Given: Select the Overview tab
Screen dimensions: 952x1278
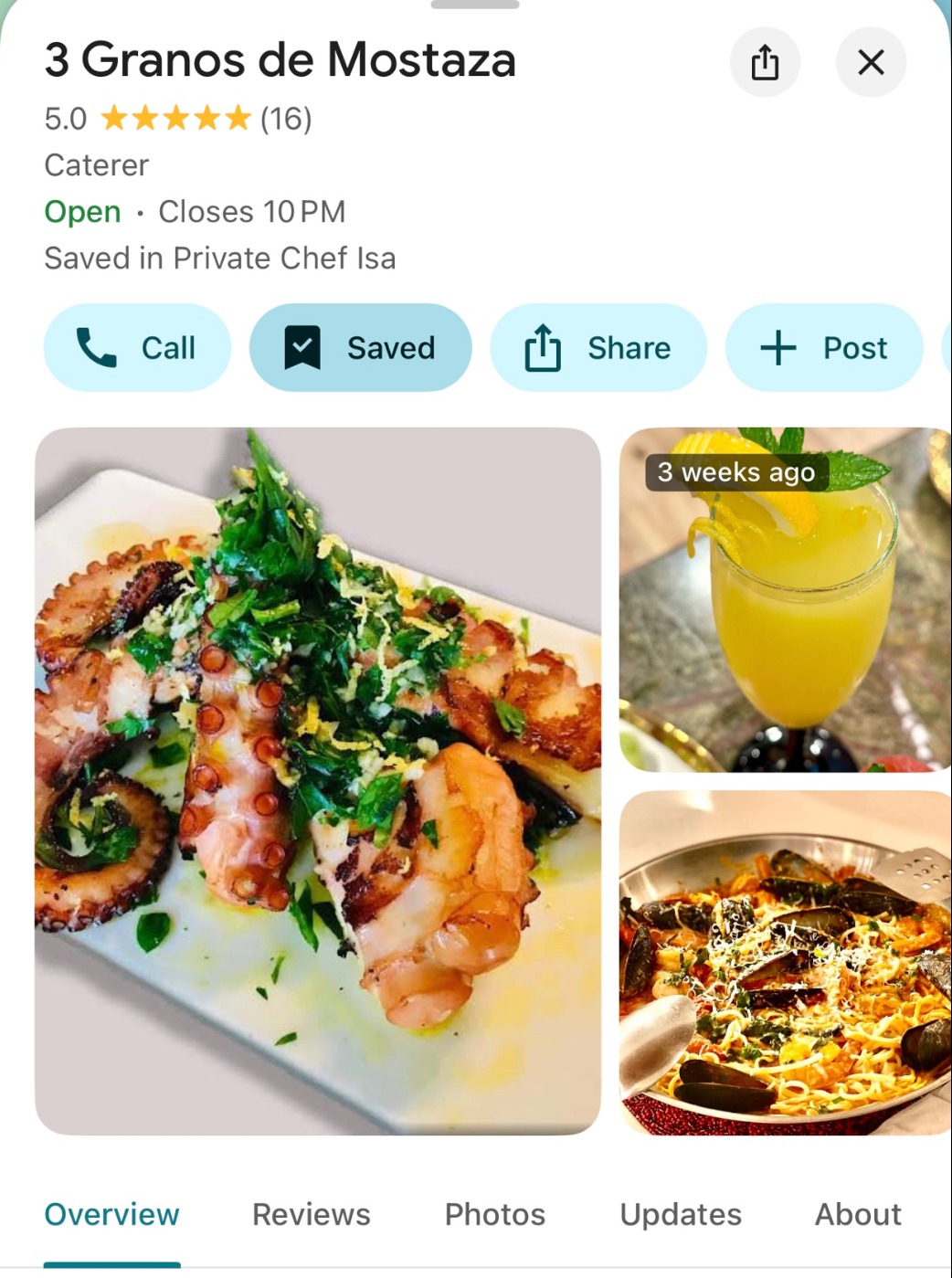Looking at the screenshot, I should point(111,1214).
